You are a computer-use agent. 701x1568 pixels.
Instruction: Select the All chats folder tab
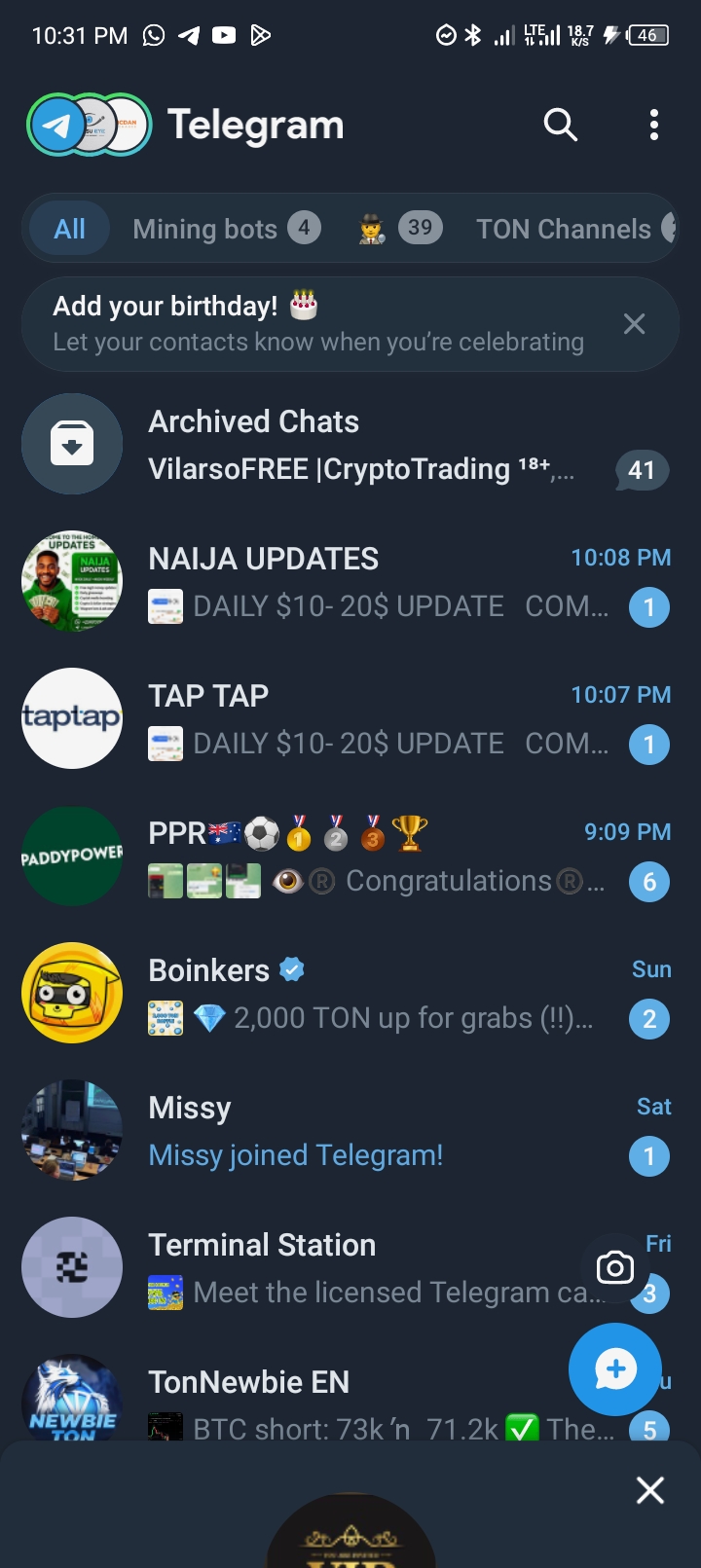pos(69,229)
